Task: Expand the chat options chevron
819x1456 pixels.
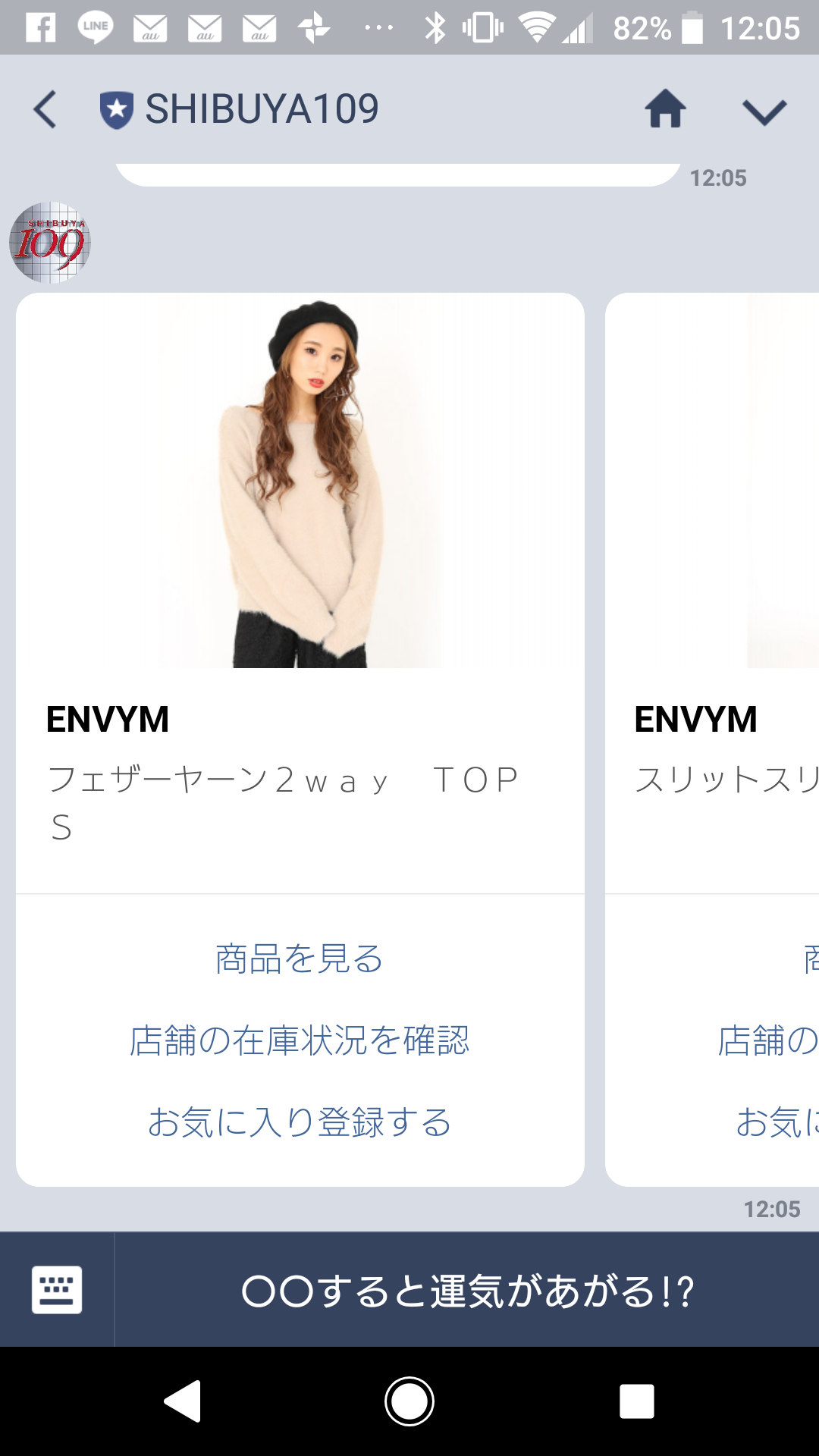Action: [x=764, y=111]
